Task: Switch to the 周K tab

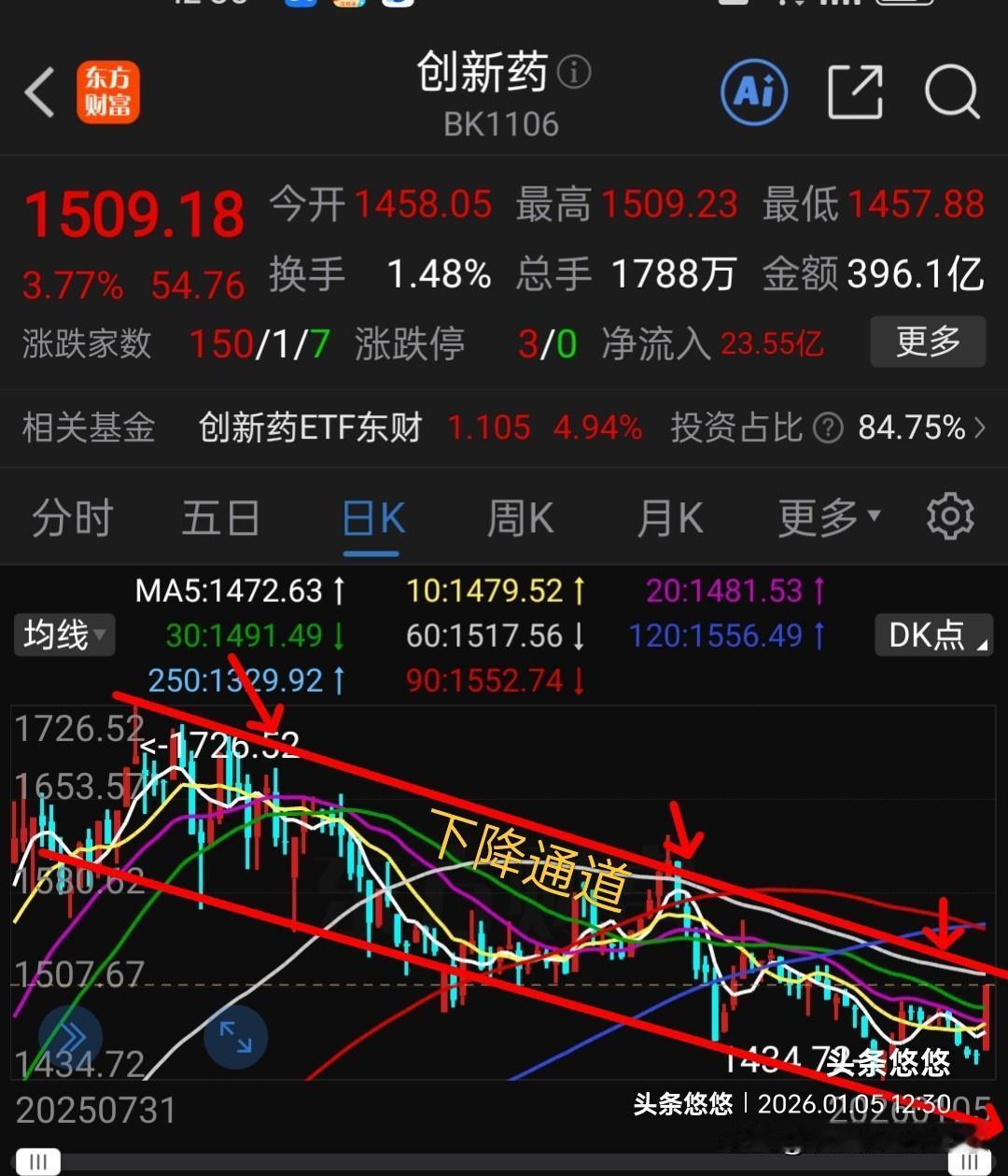Action: tap(519, 517)
